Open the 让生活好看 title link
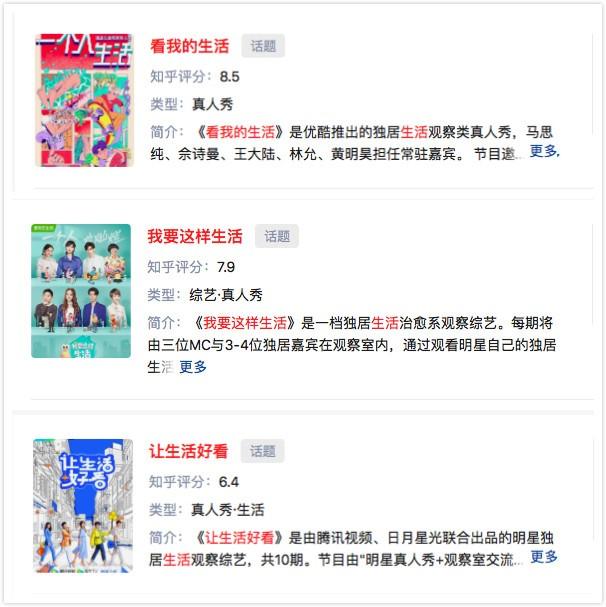The height and width of the screenshot is (607, 606). pos(189,451)
